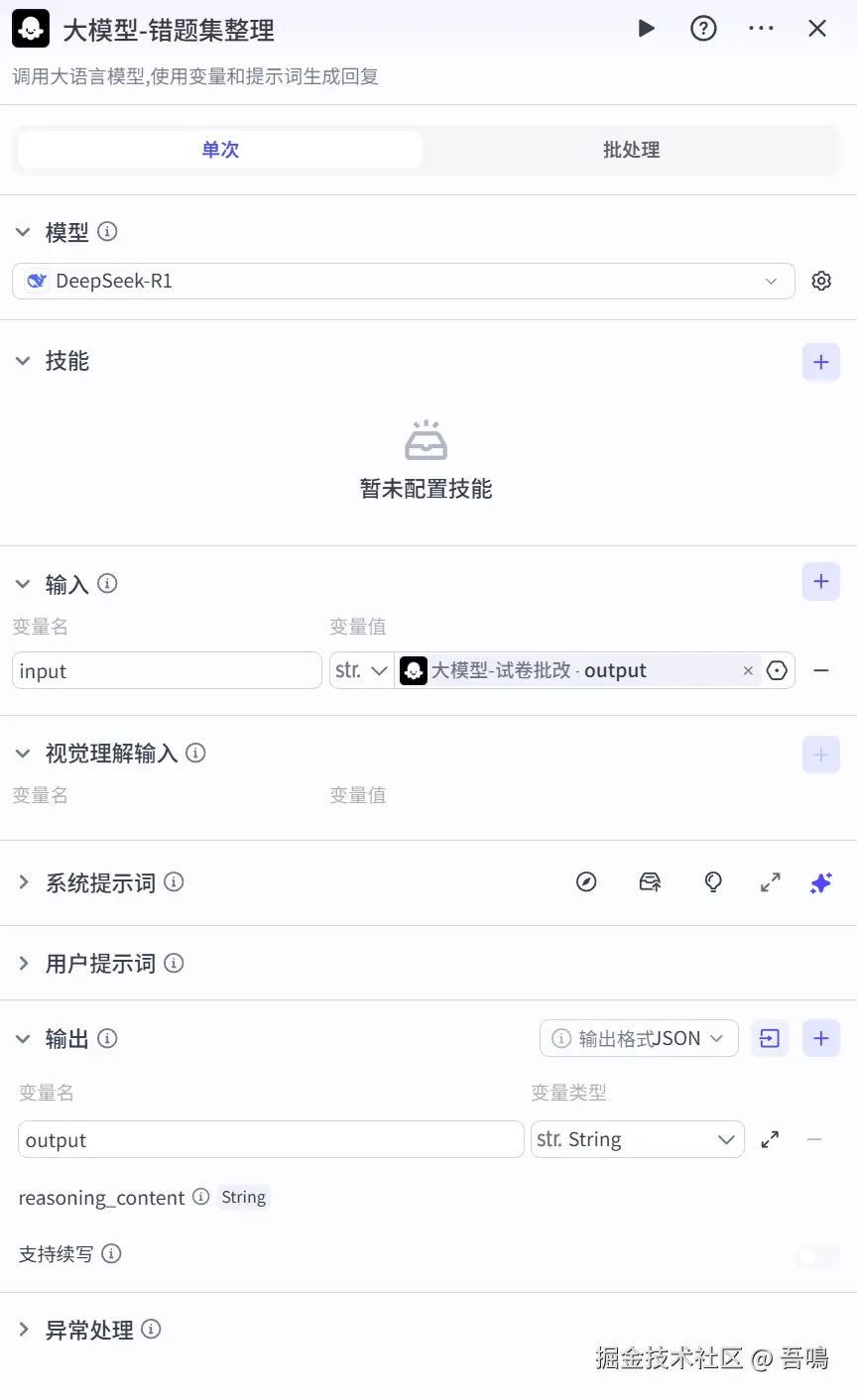
Task: Add a new 输入 variable
Action: pyautogui.click(x=821, y=582)
